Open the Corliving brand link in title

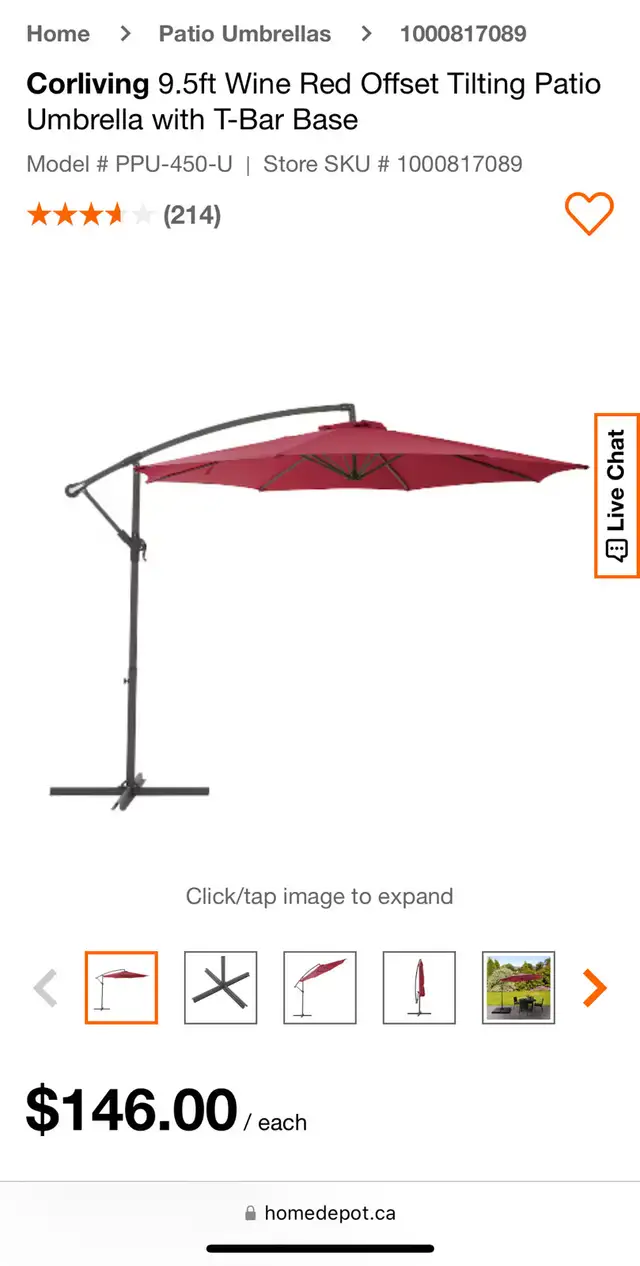tap(89, 83)
